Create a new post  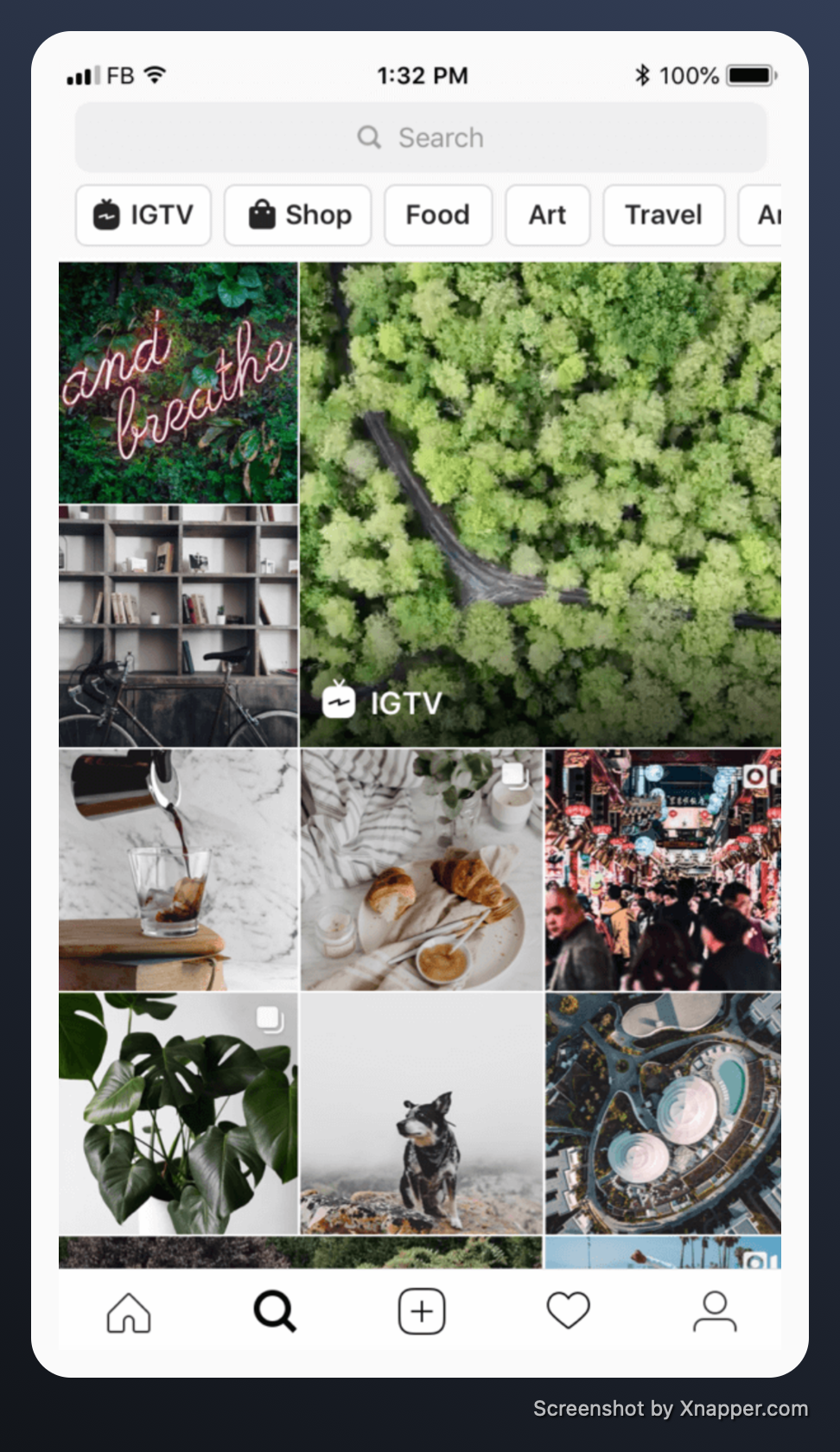pyautogui.click(x=422, y=1312)
